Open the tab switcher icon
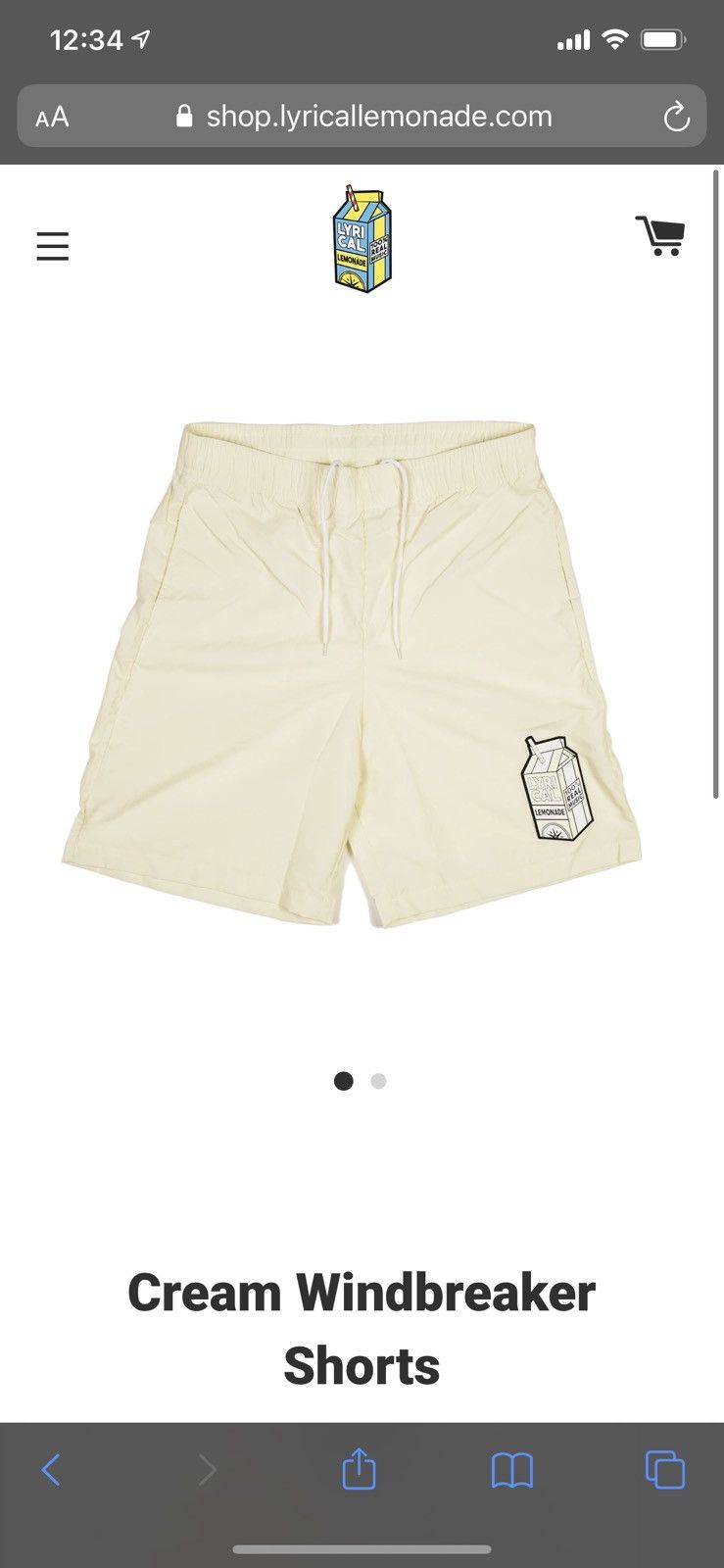The height and width of the screenshot is (1568, 724). (x=664, y=1469)
